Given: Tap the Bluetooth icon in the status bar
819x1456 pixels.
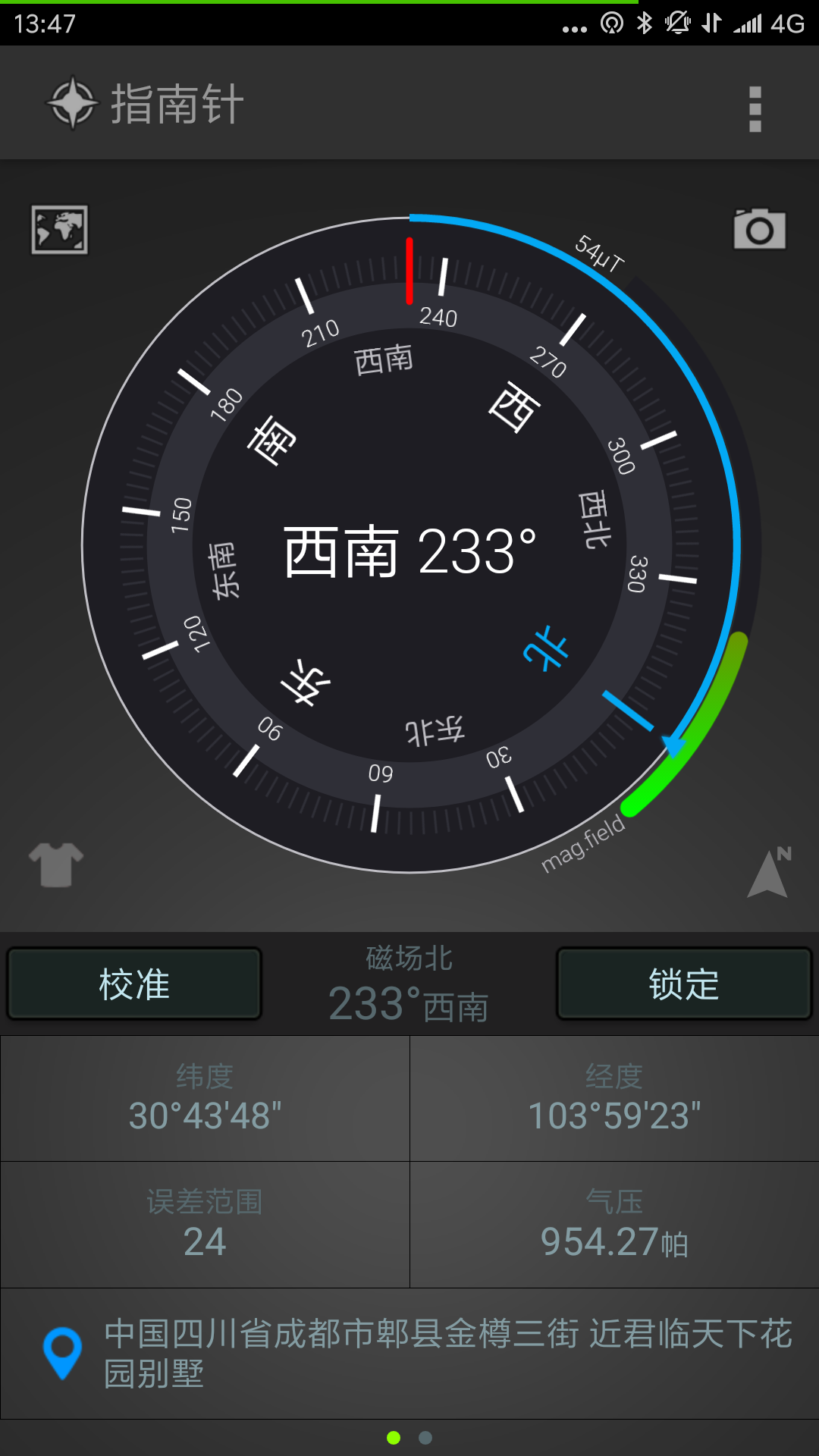Looking at the screenshot, I should pos(645,24).
